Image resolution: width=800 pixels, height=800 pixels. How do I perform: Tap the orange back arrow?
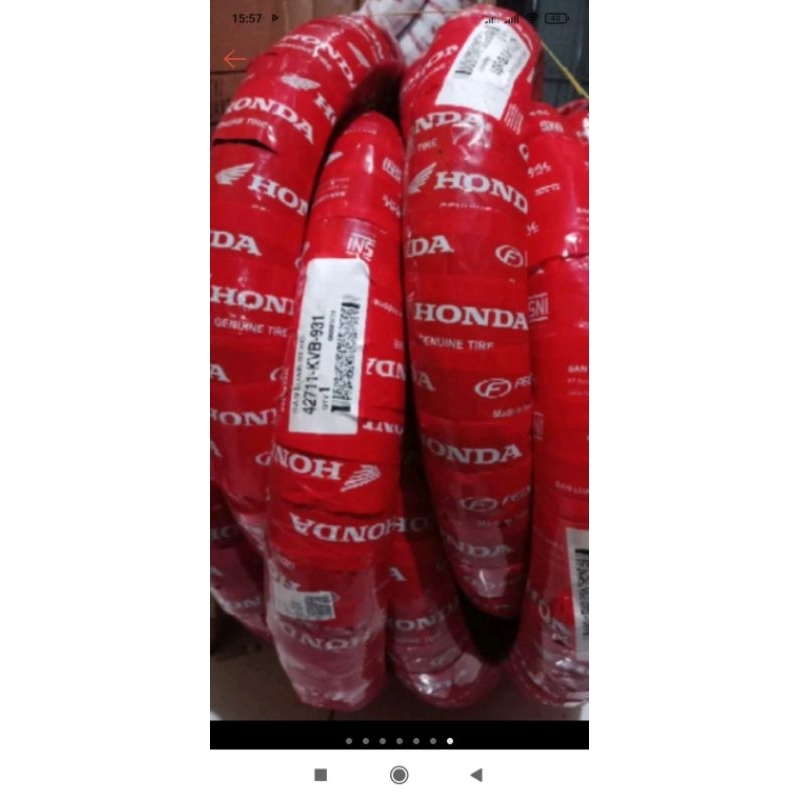tap(234, 60)
